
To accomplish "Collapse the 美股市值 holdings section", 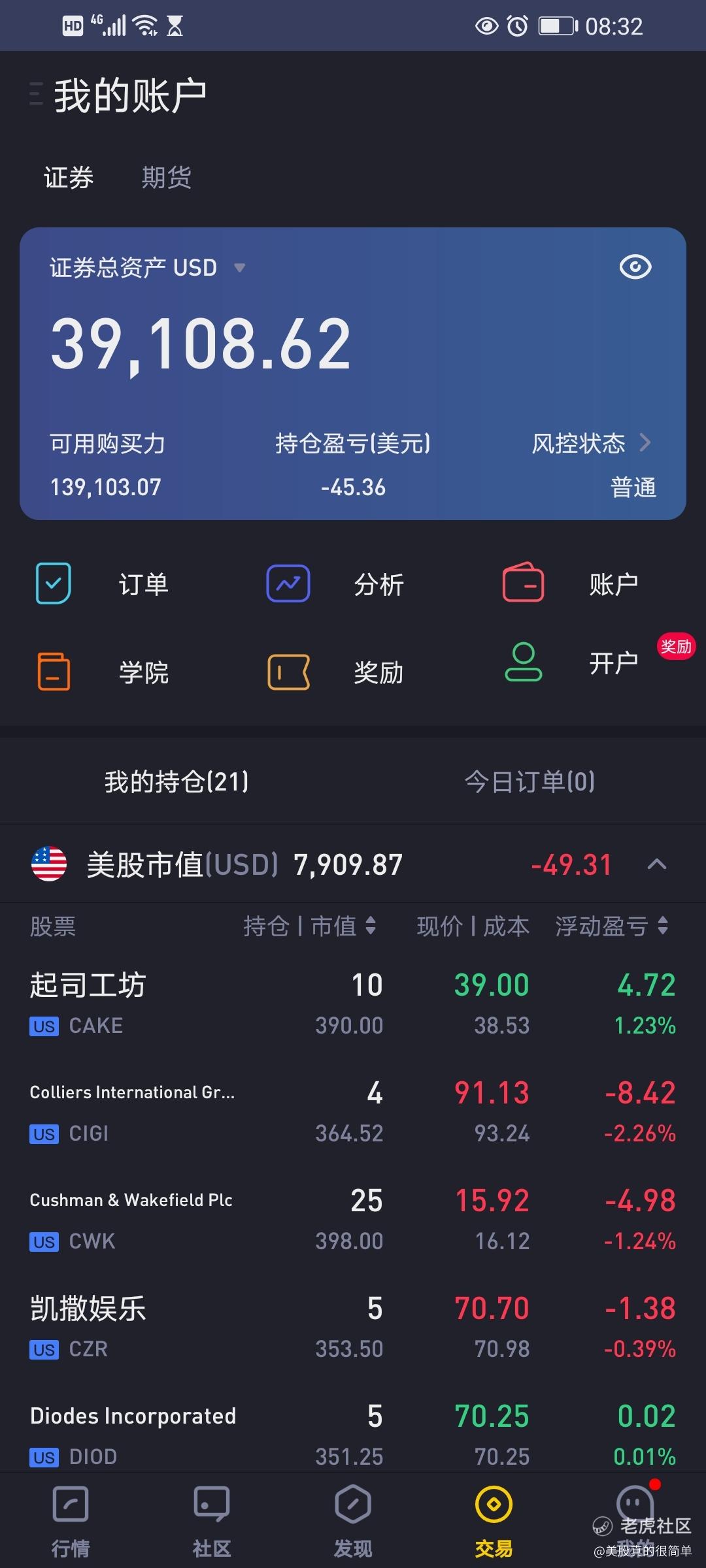I will coord(656,864).
